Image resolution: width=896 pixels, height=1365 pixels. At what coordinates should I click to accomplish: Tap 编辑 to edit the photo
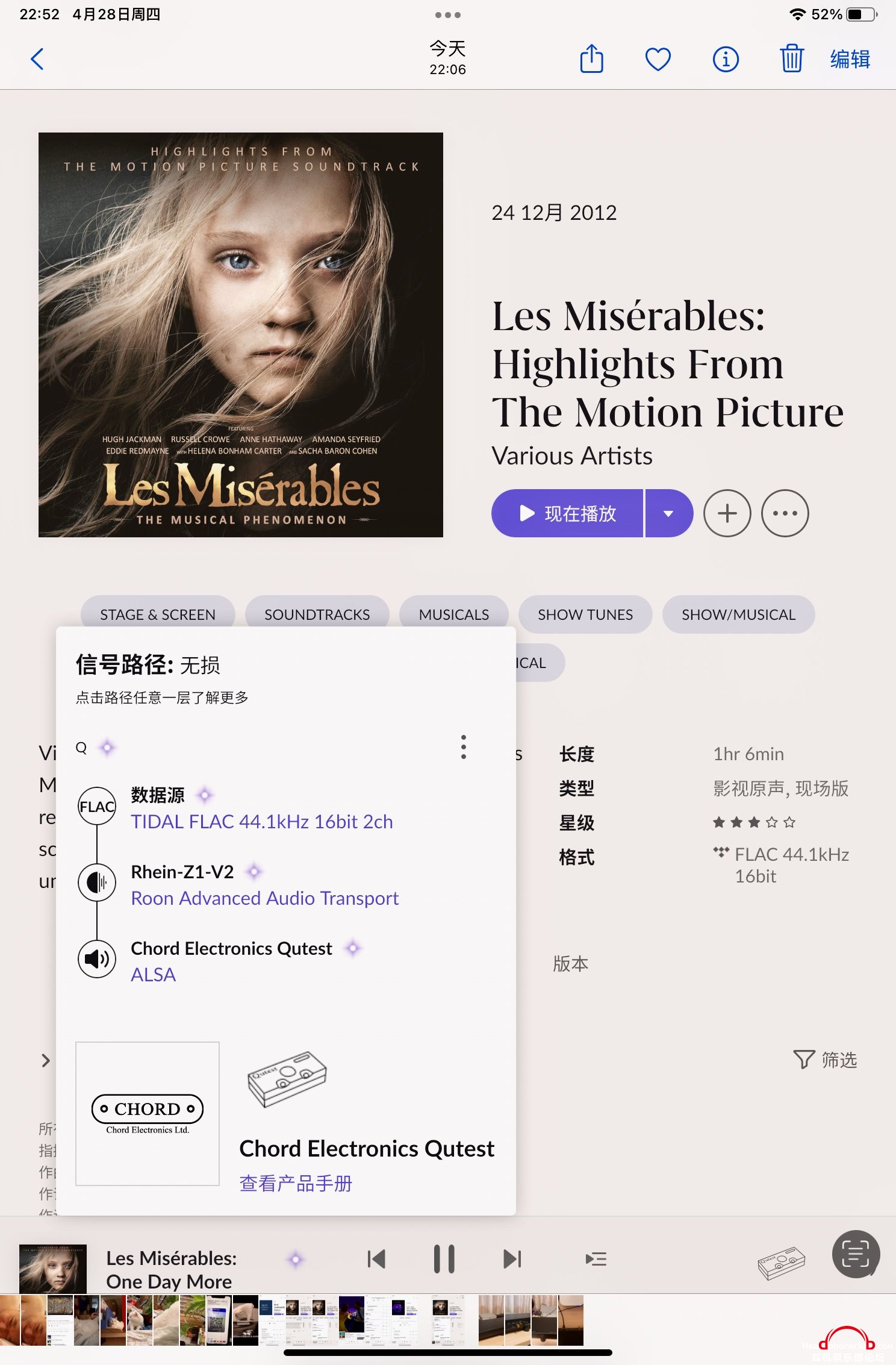(850, 59)
